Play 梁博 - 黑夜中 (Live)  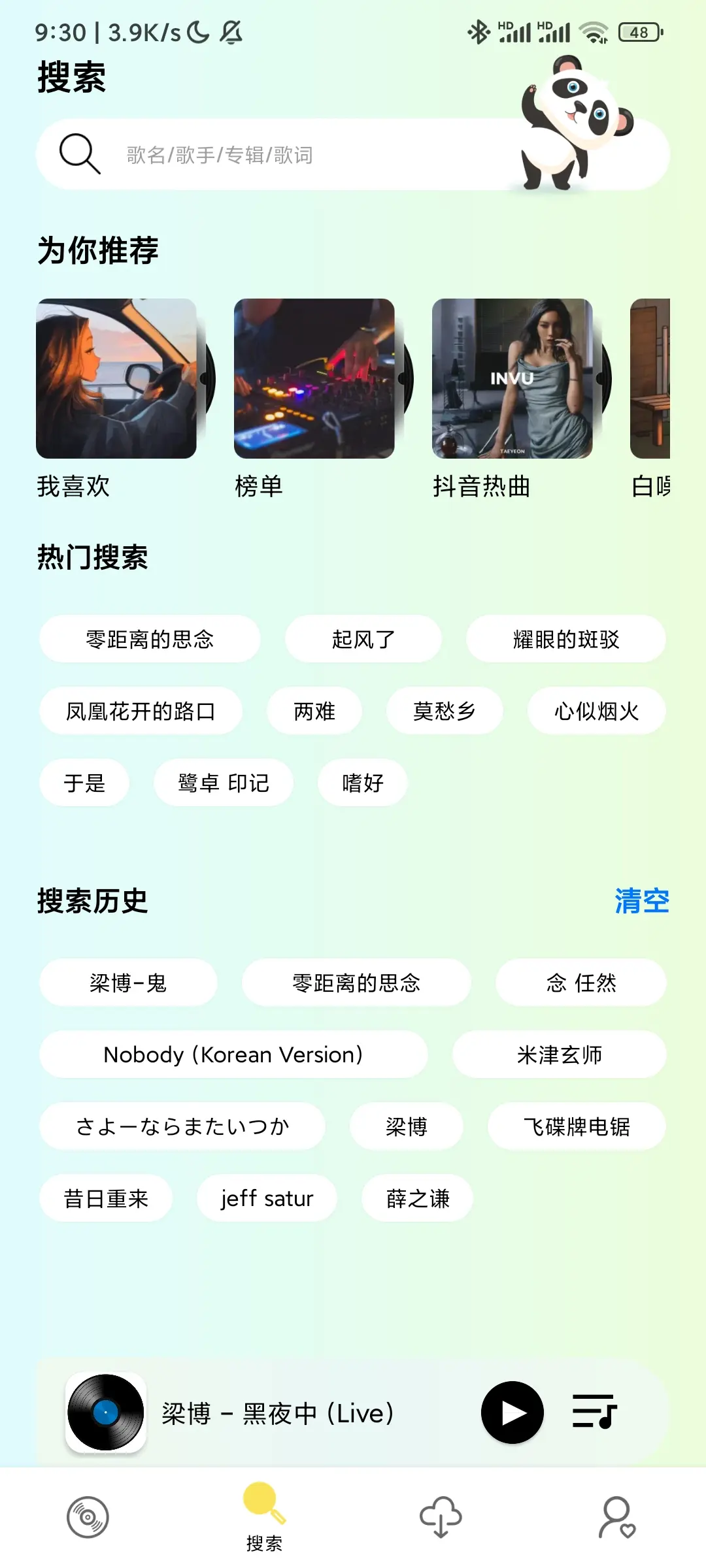click(x=512, y=1413)
